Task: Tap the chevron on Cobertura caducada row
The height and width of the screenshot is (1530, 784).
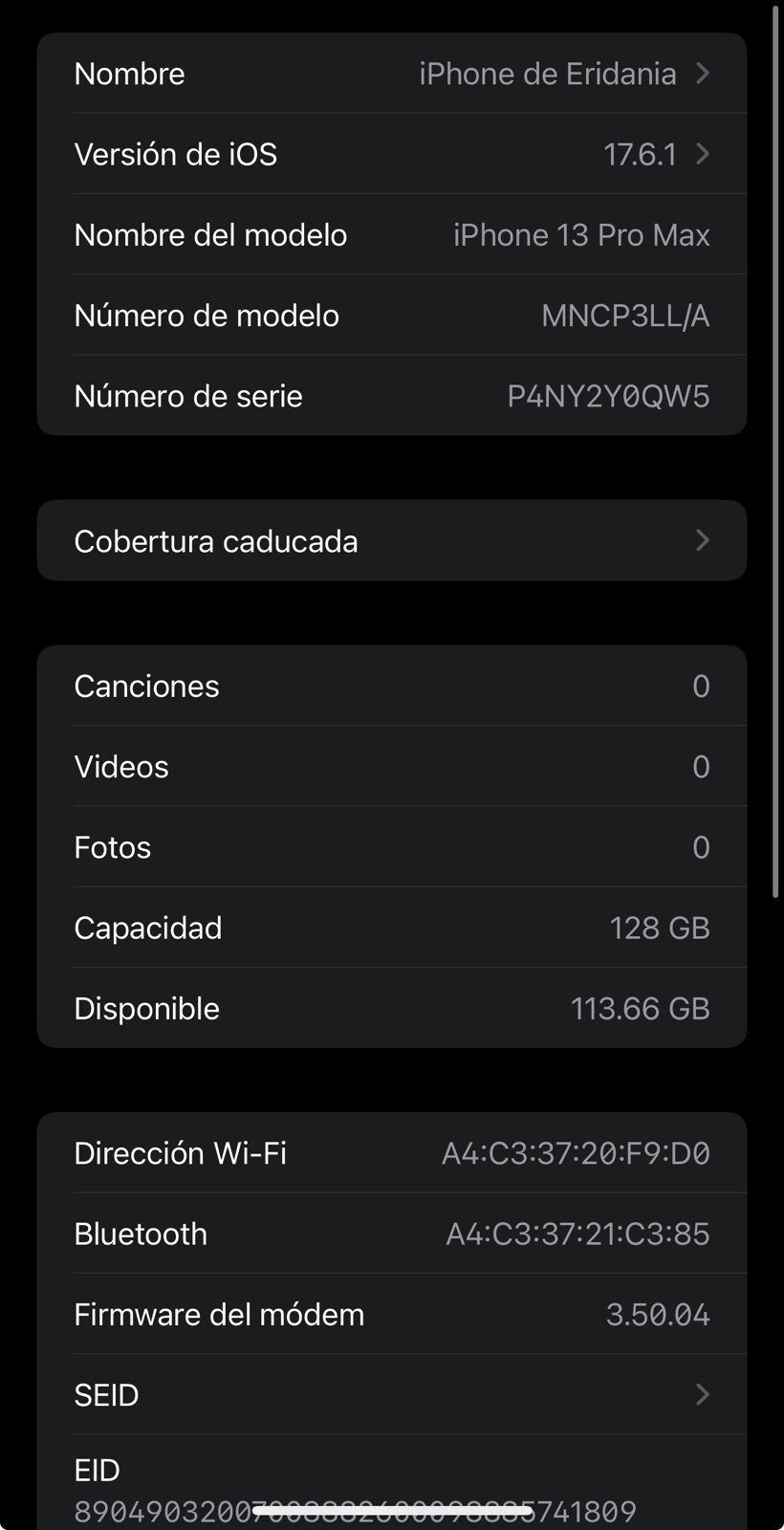Action: click(703, 540)
